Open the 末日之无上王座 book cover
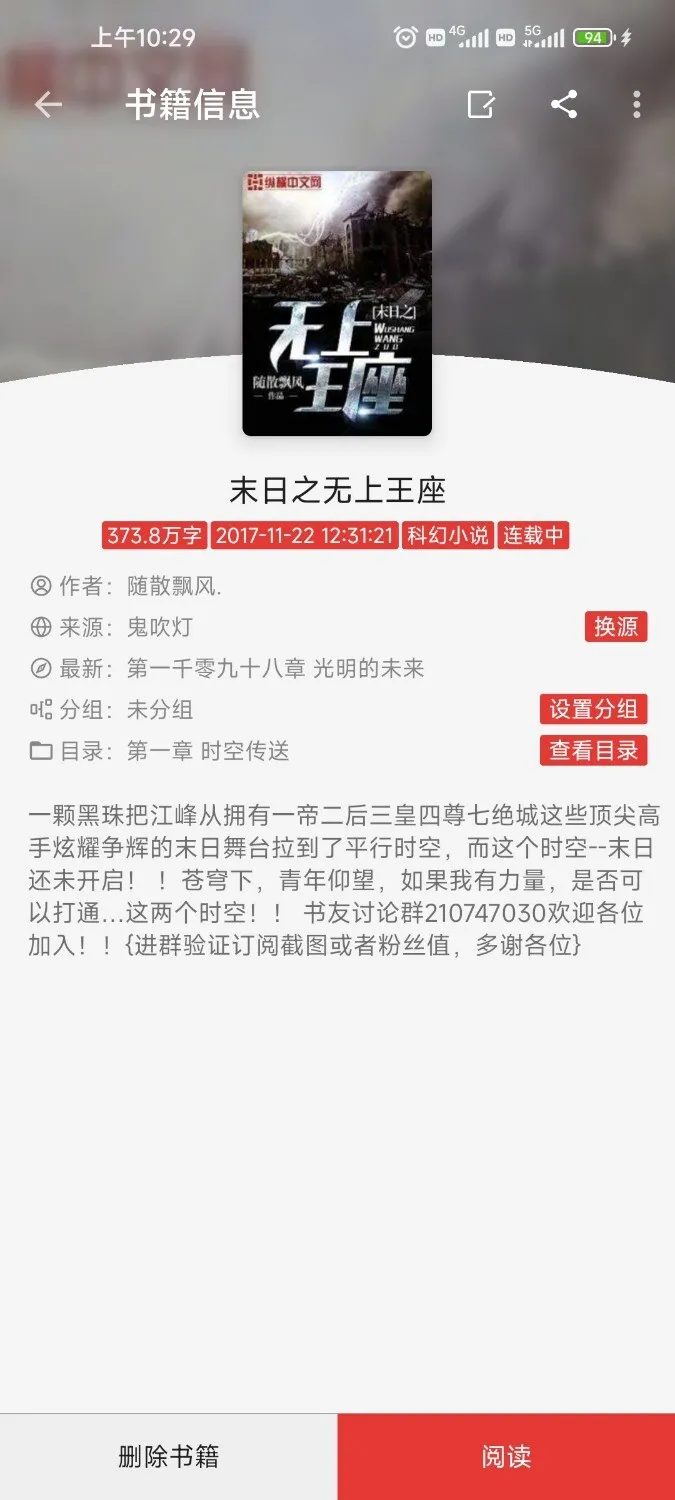The width and height of the screenshot is (675, 1500). 337,303
